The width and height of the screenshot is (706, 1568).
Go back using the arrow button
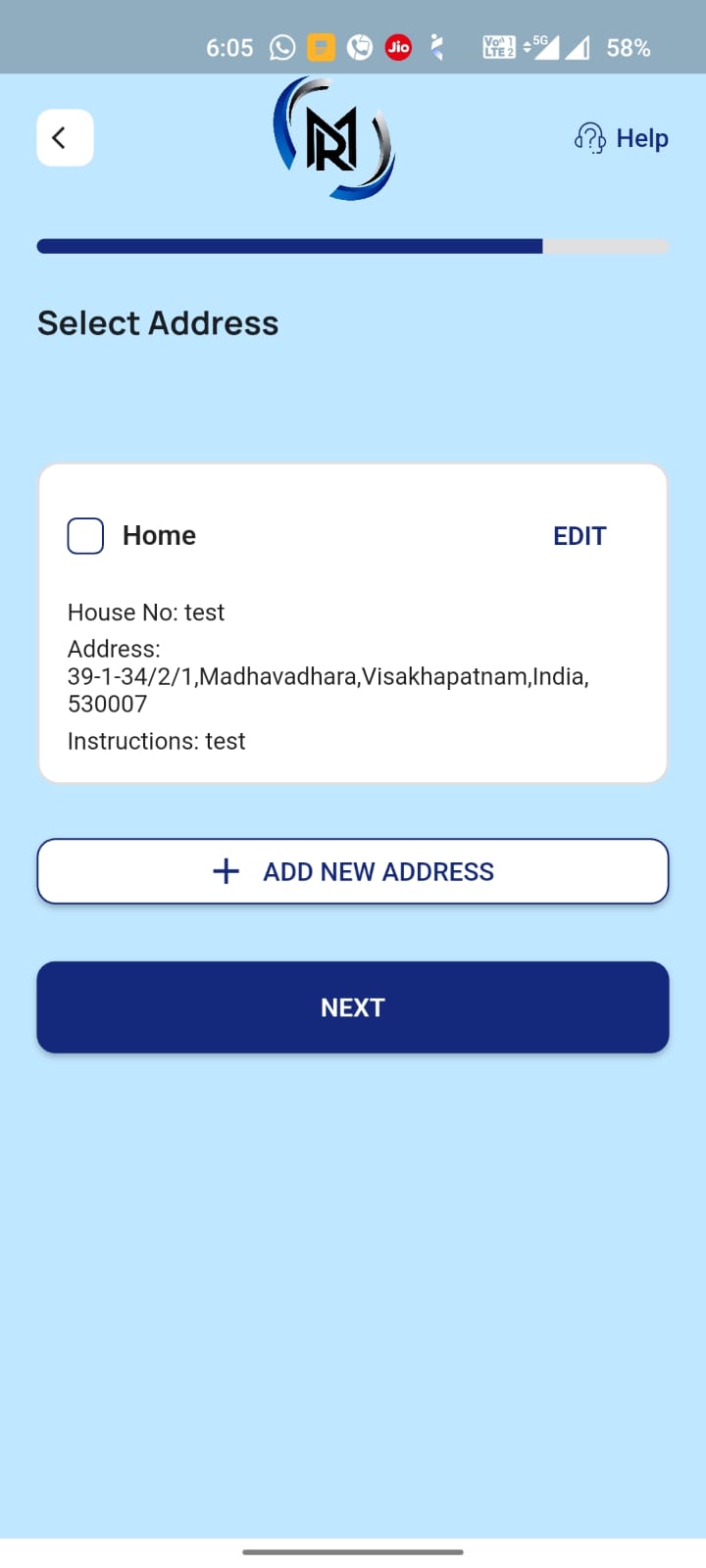click(x=65, y=138)
